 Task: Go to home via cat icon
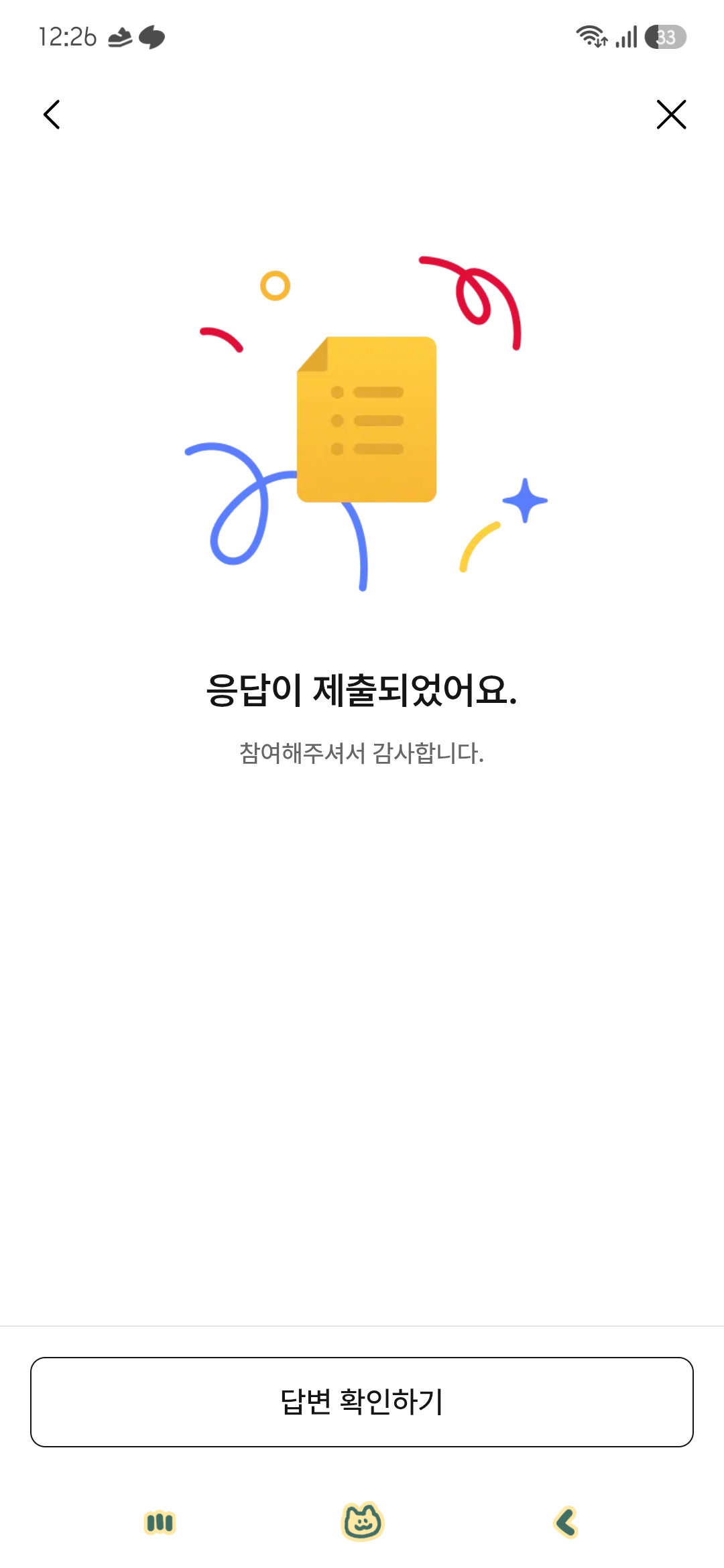[363, 1522]
